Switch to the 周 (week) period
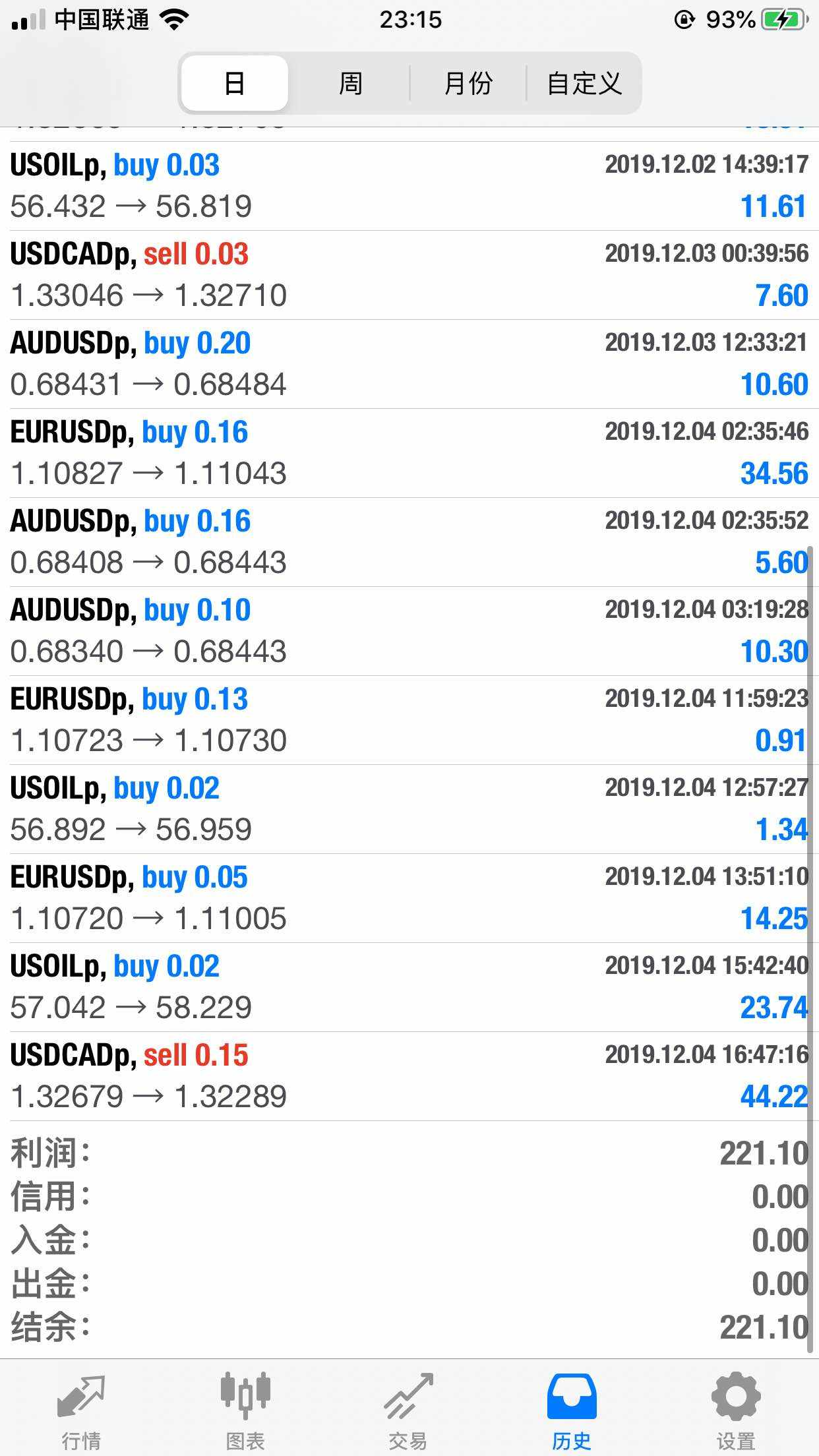819x1456 pixels. tap(350, 83)
